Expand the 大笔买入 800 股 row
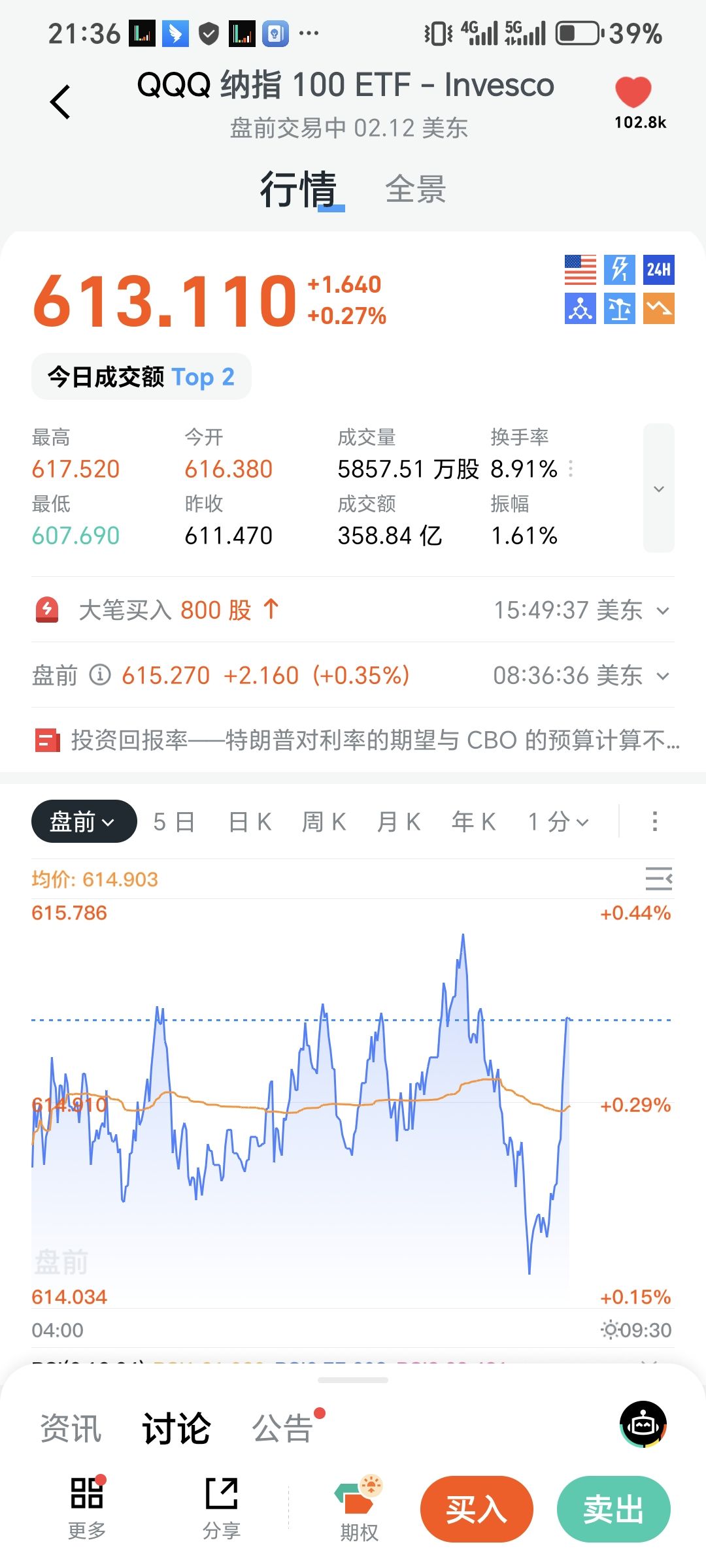The width and height of the screenshot is (706, 1568). coord(663,611)
